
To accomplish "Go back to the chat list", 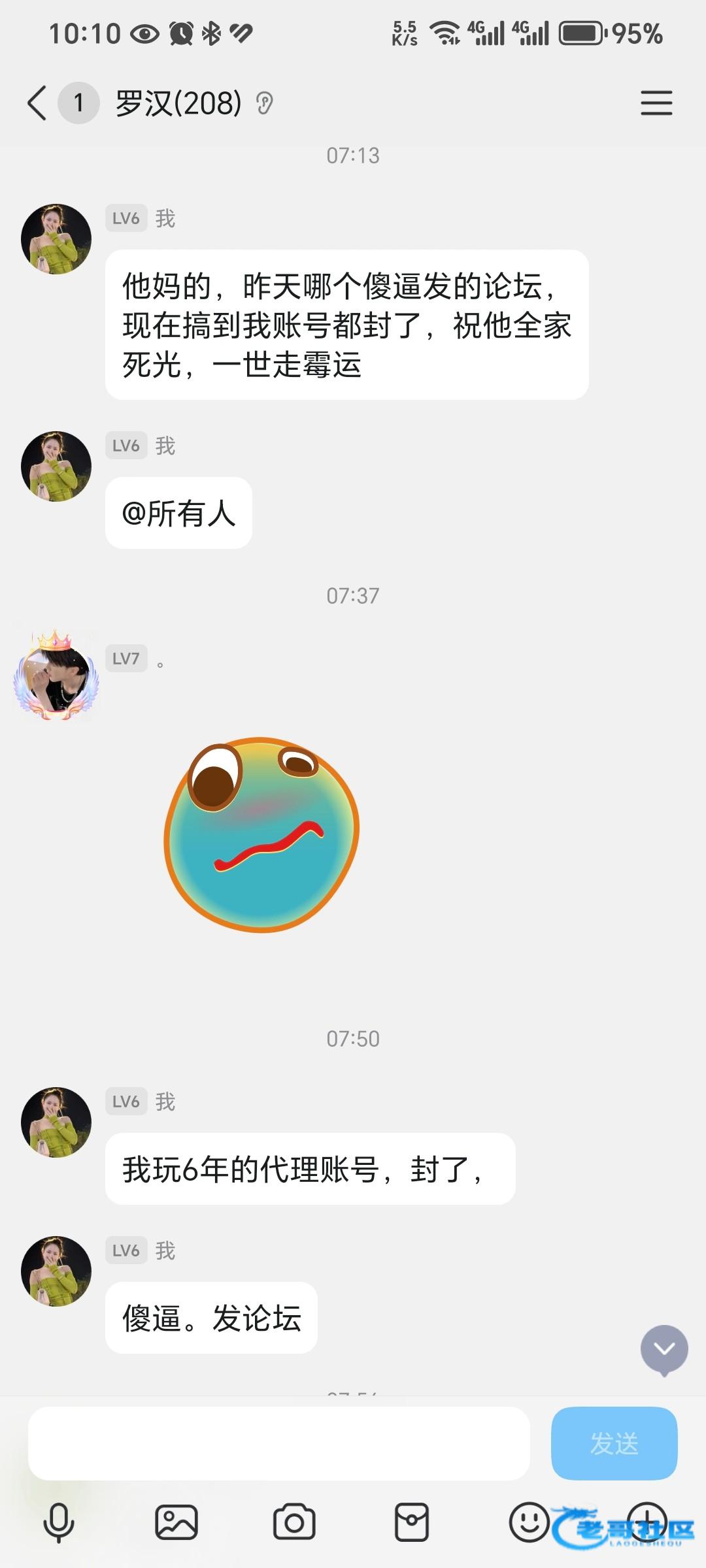I will [37, 103].
